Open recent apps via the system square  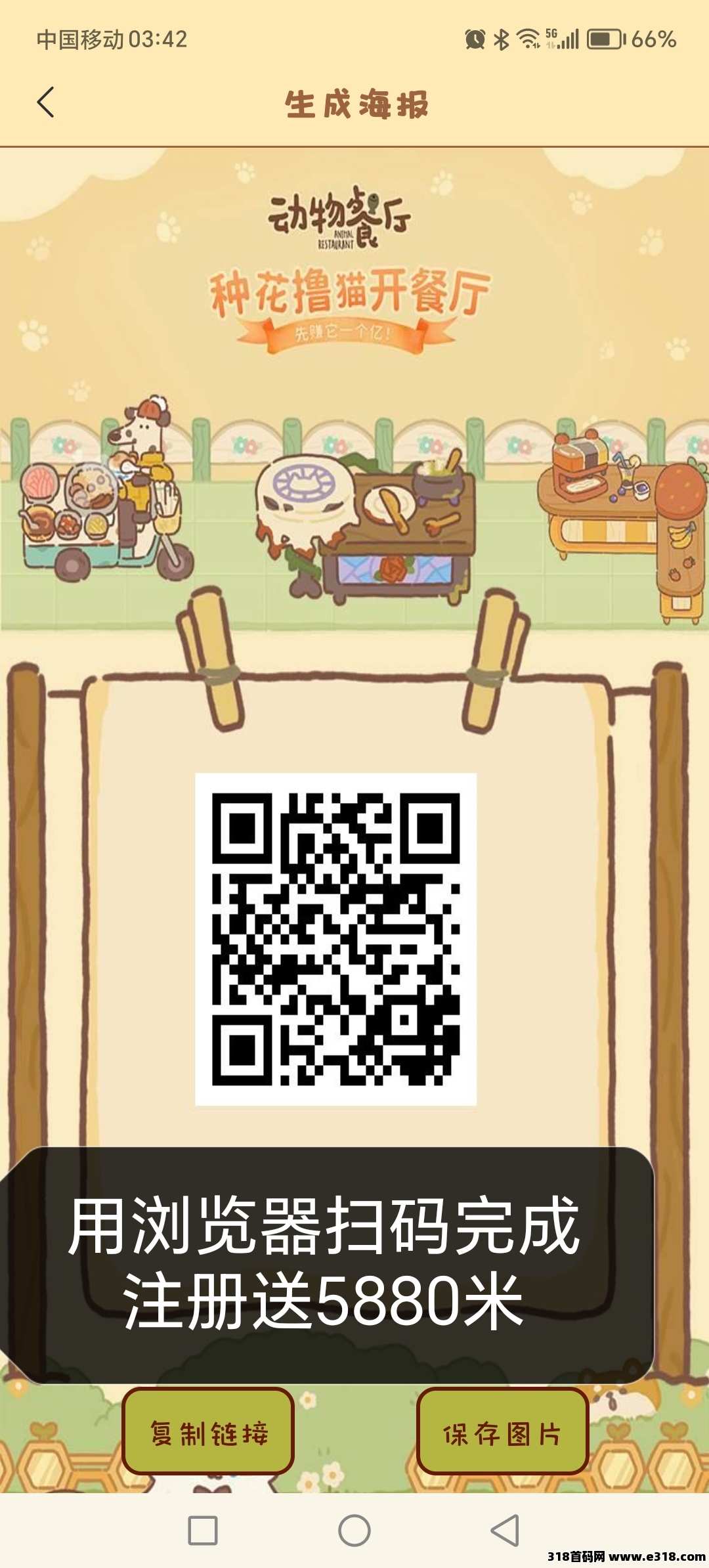(203, 1531)
